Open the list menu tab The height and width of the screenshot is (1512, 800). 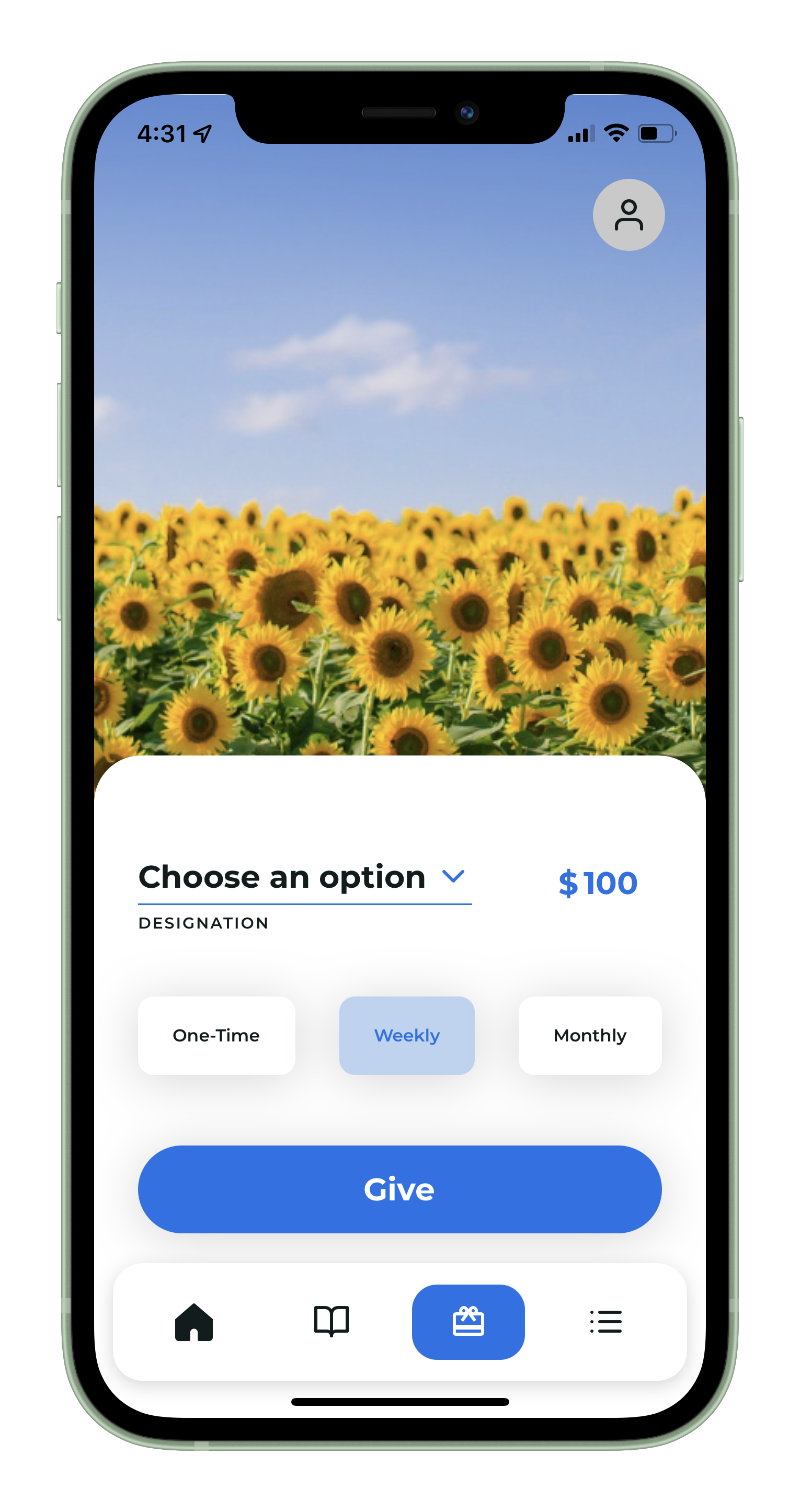tap(605, 1322)
